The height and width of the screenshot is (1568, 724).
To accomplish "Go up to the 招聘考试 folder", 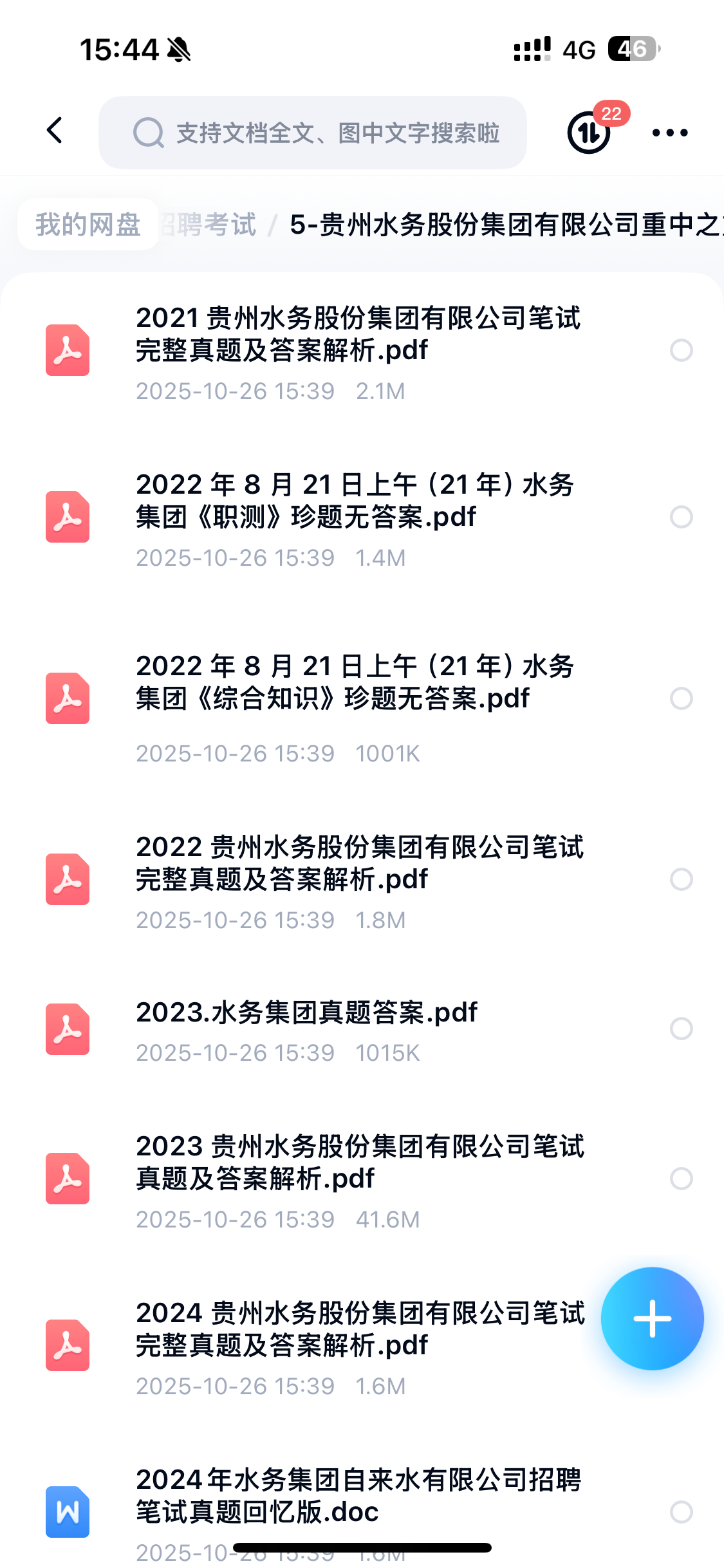I will 209,225.
